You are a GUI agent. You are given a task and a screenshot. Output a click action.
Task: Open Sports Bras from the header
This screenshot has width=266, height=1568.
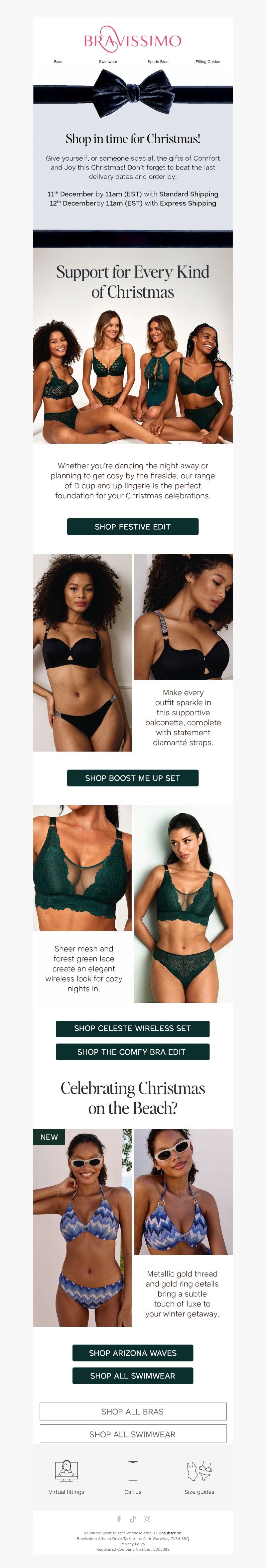pyautogui.click(x=158, y=62)
